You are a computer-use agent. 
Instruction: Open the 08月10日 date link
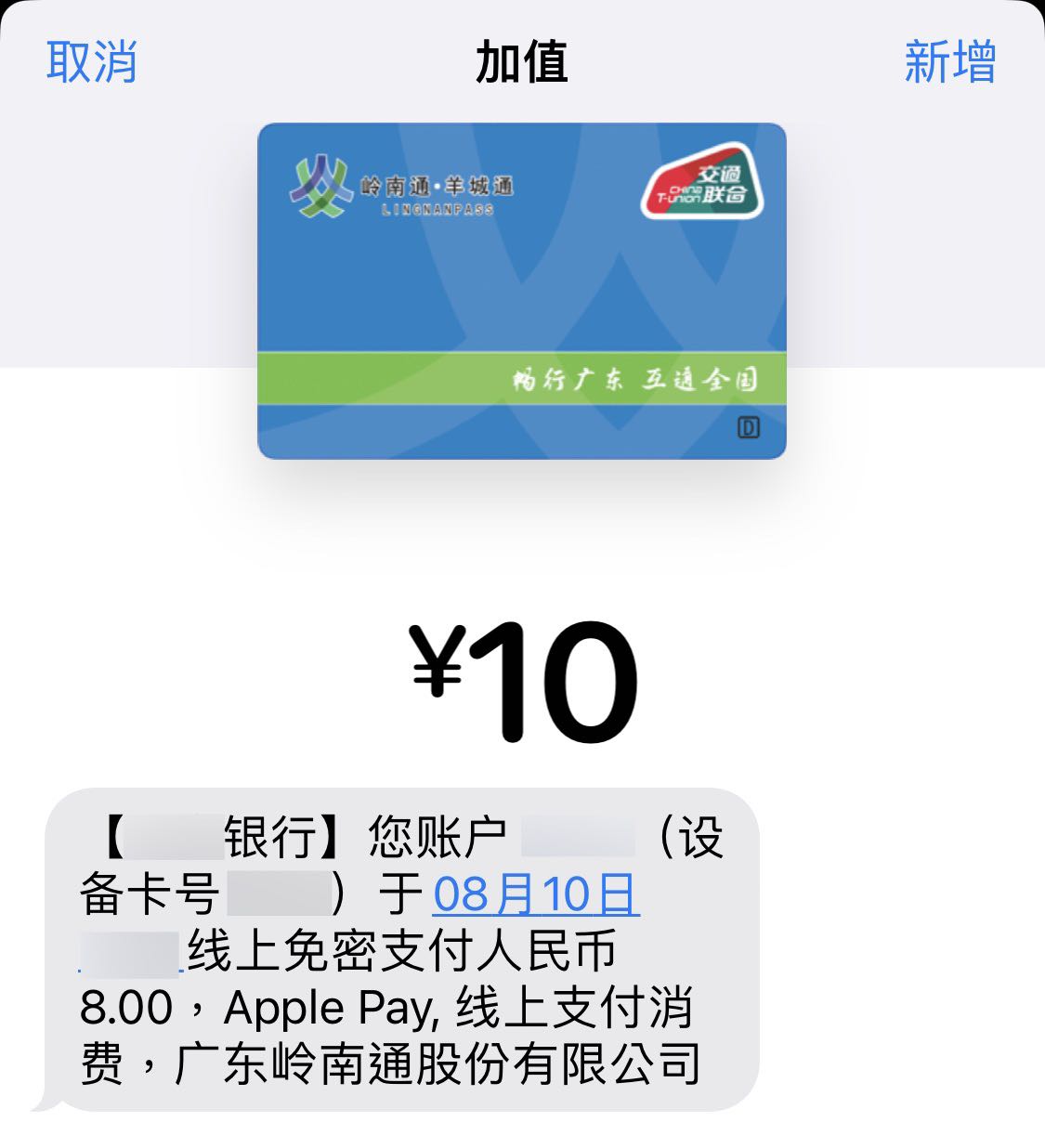click(x=536, y=894)
